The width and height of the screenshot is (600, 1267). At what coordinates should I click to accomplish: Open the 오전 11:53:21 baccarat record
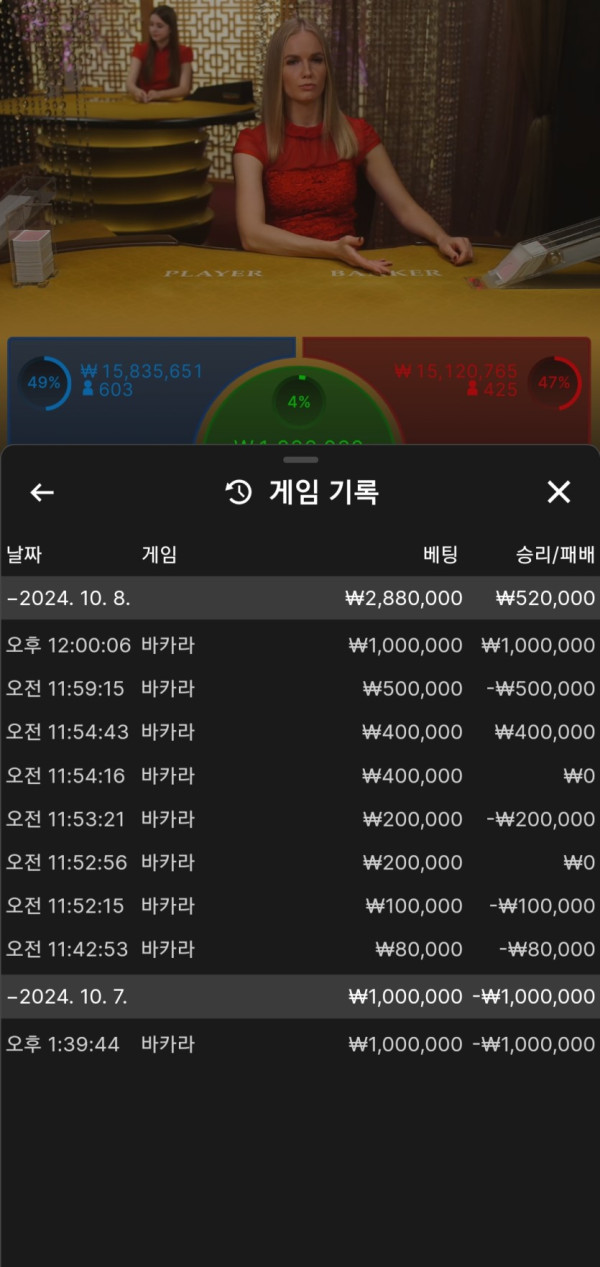coord(300,819)
